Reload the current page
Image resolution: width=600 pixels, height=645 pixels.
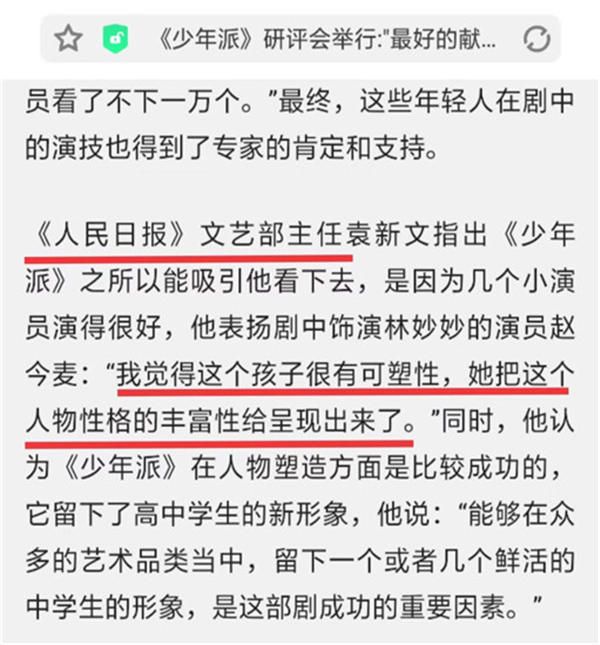537,39
